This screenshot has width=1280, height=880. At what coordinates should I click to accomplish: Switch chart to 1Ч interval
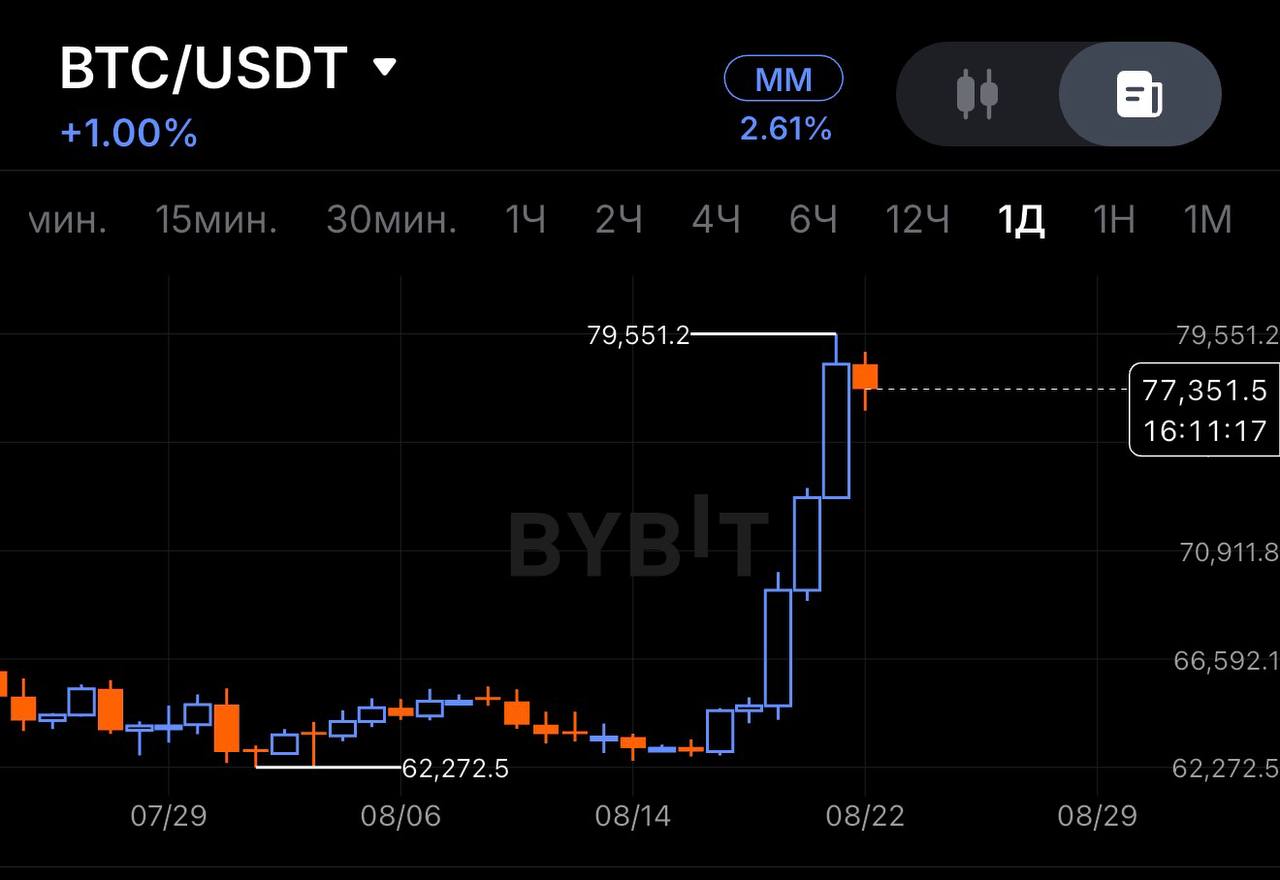coord(525,219)
